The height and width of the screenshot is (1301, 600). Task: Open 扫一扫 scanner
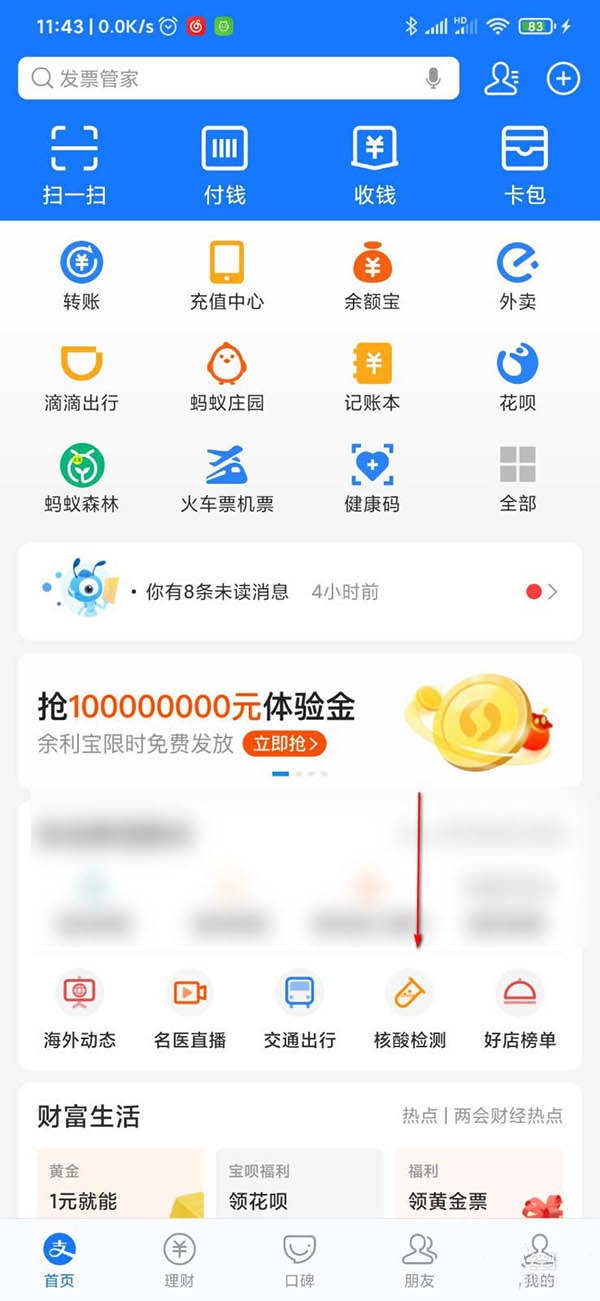pyautogui.click(x=74, y=165)
